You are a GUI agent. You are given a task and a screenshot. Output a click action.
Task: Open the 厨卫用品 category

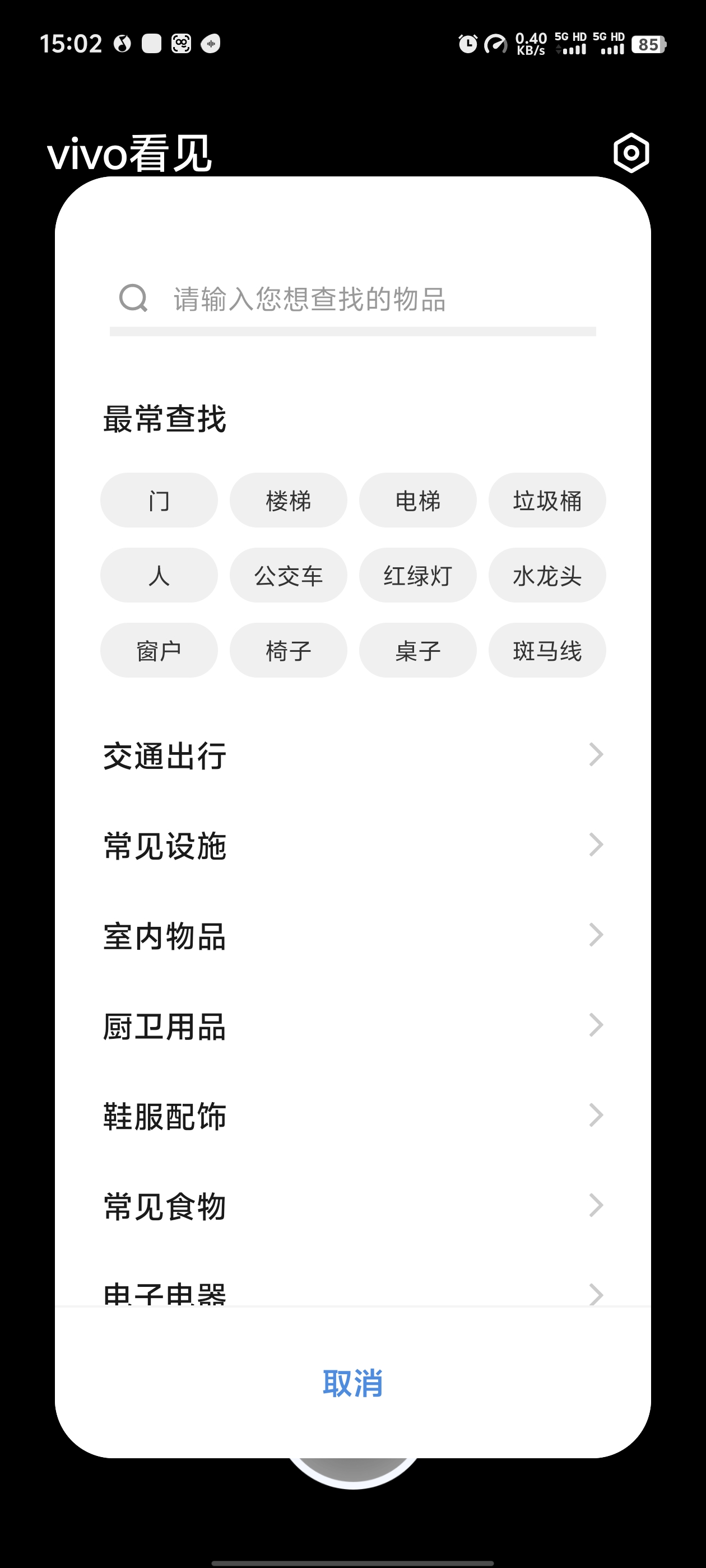[352, 1026]
